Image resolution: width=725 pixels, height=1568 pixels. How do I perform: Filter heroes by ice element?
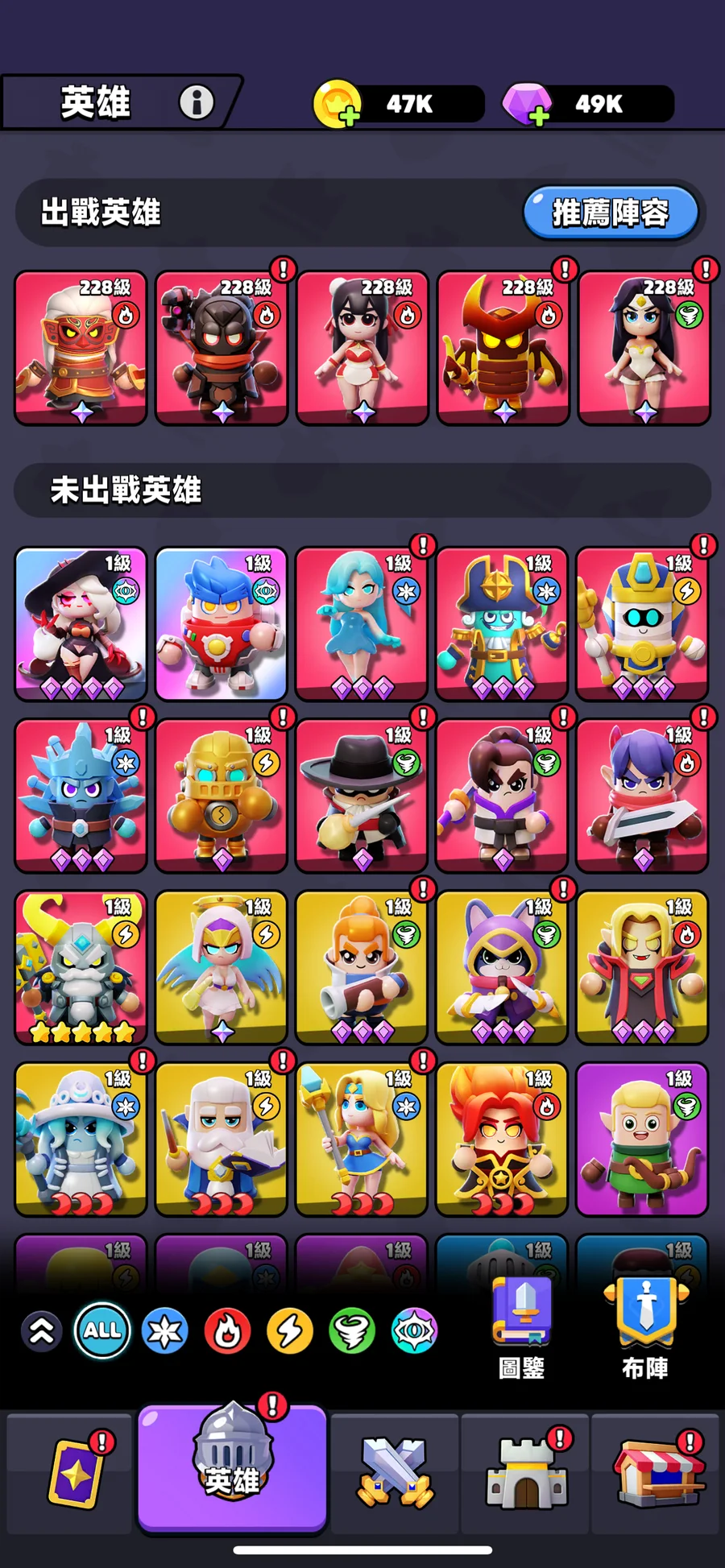coord(165,1331)
